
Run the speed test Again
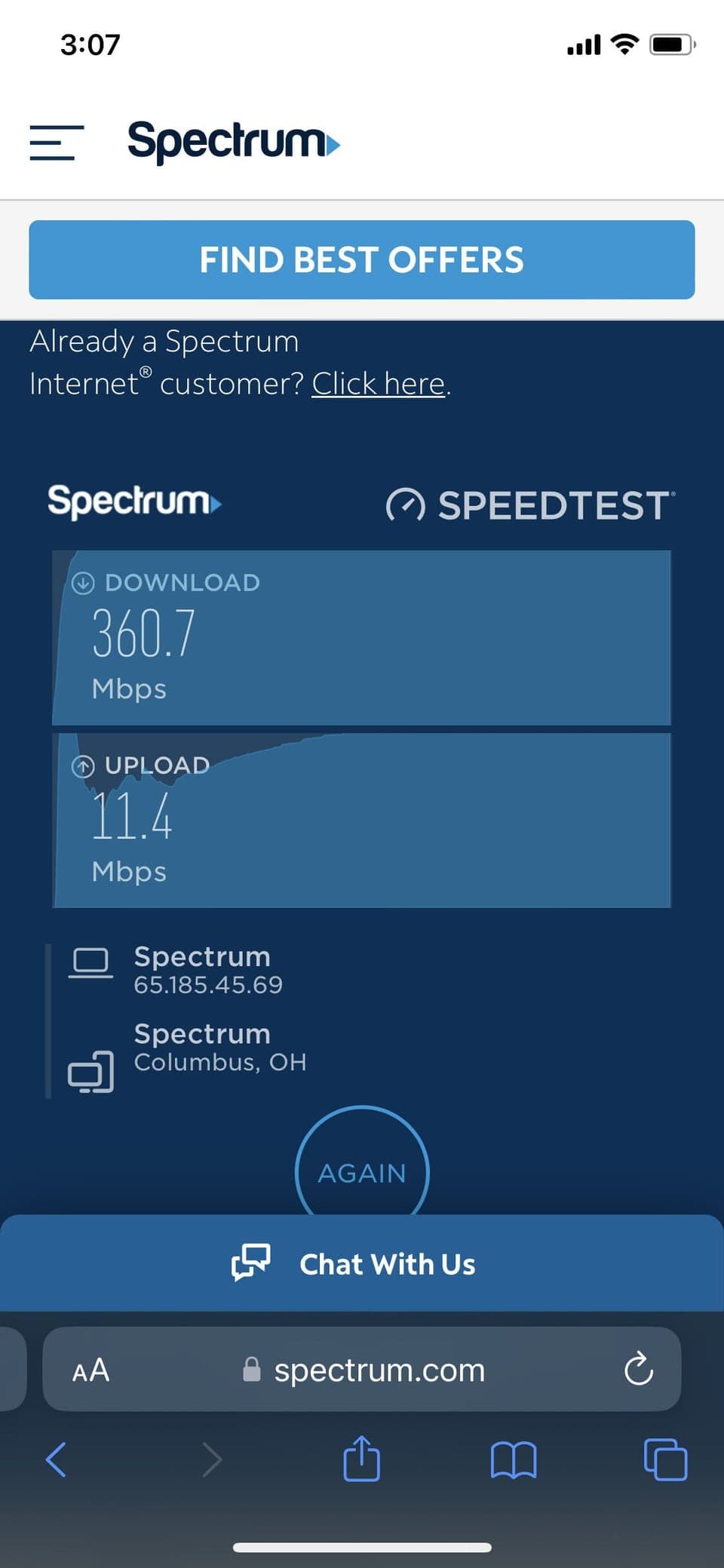[x=362, y=1171]
